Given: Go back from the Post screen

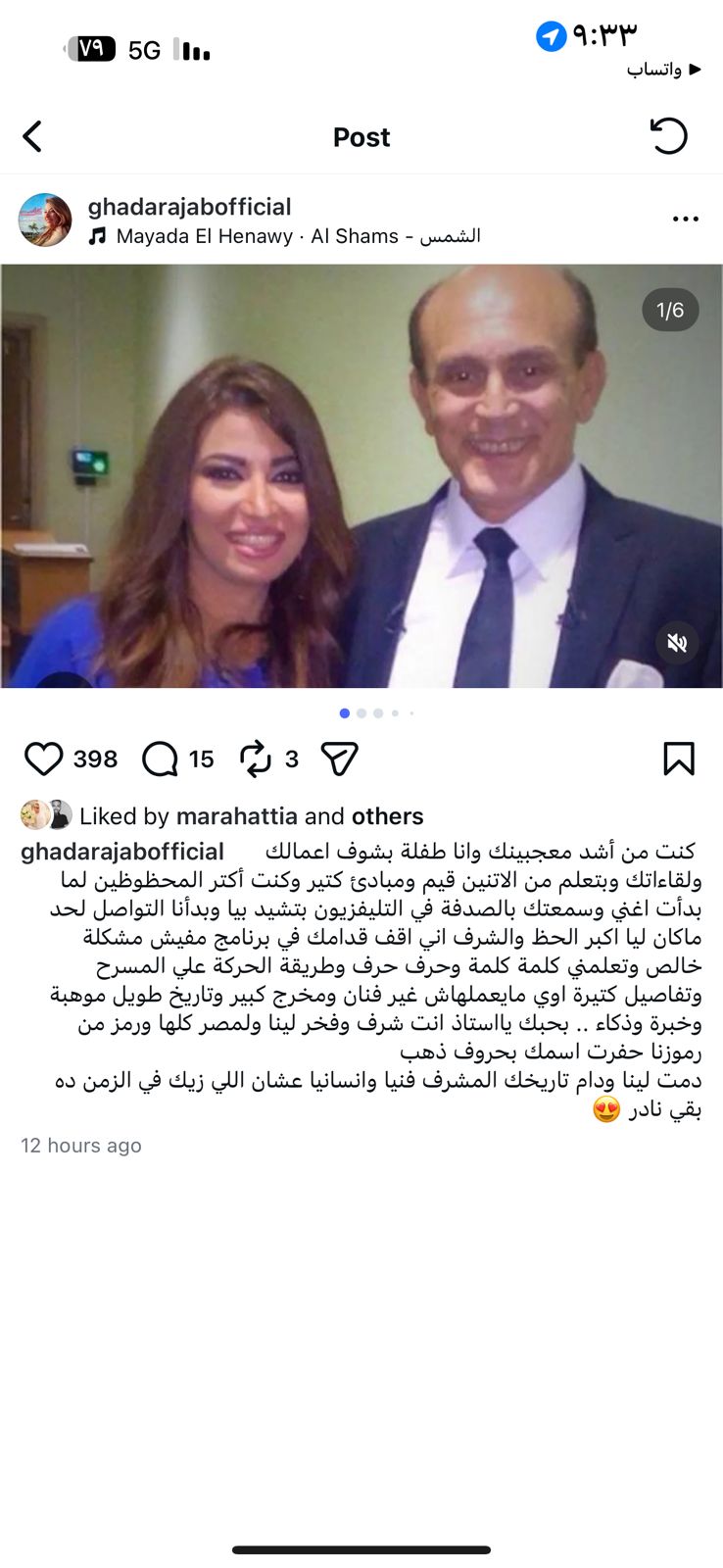Looking at the screenshot, I should tap(33, 136).
